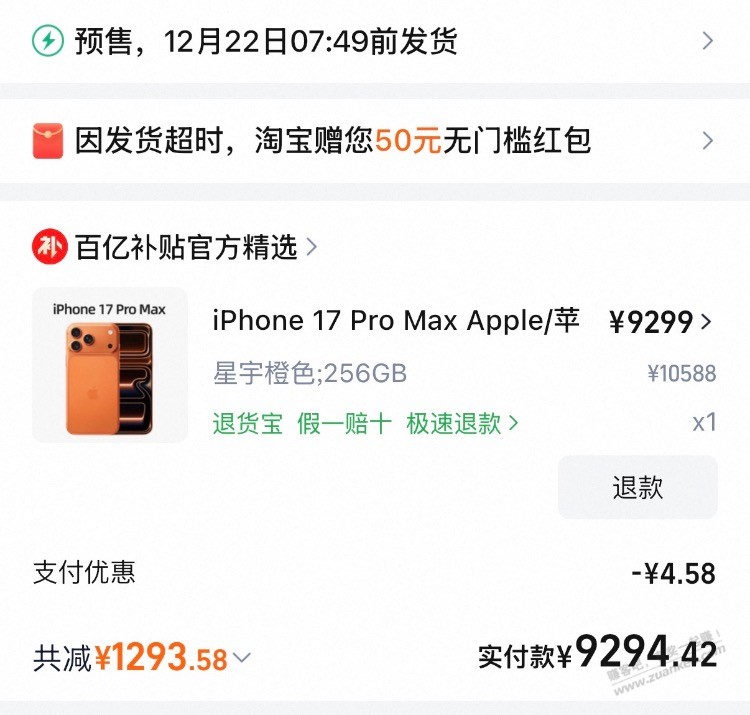Image resolution: width=750 pixels, height=715 pixels.
Task: Open the iPhone 17 Pro Max product title
Action: click(396, 321)
